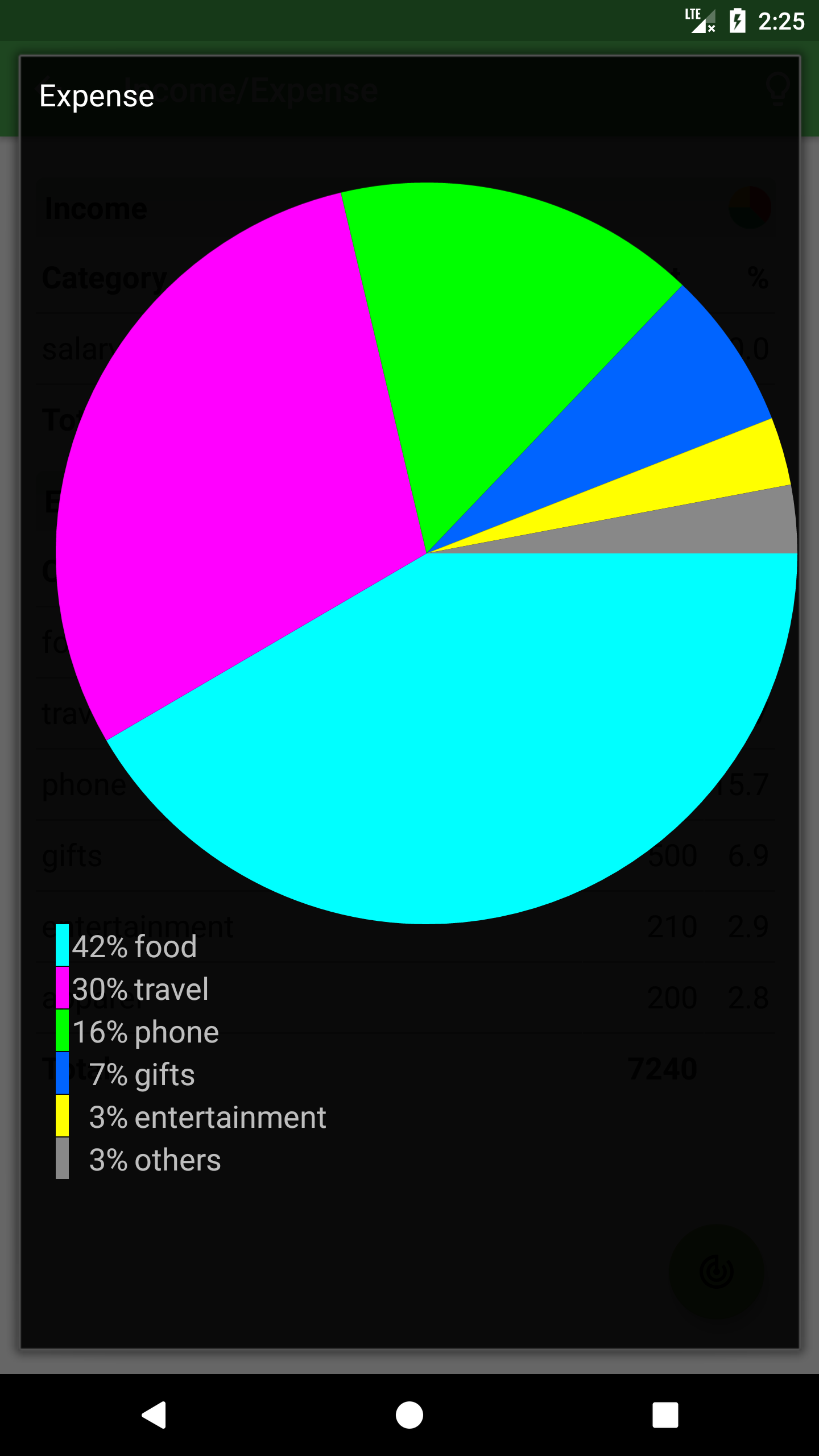Go to the home screen
This screenshot has width=819, height=1456.
click(409, 1414)
